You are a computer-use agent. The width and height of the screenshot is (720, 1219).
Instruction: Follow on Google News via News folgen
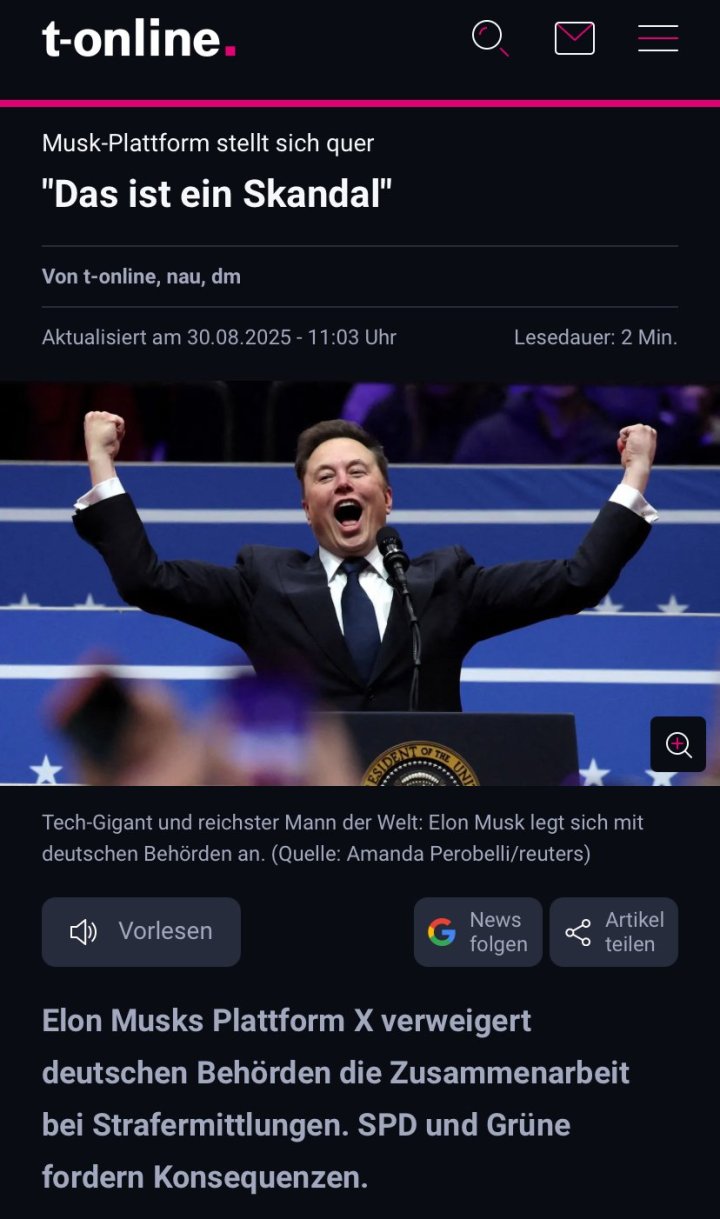pyautogui.click(x=478, y=932)
